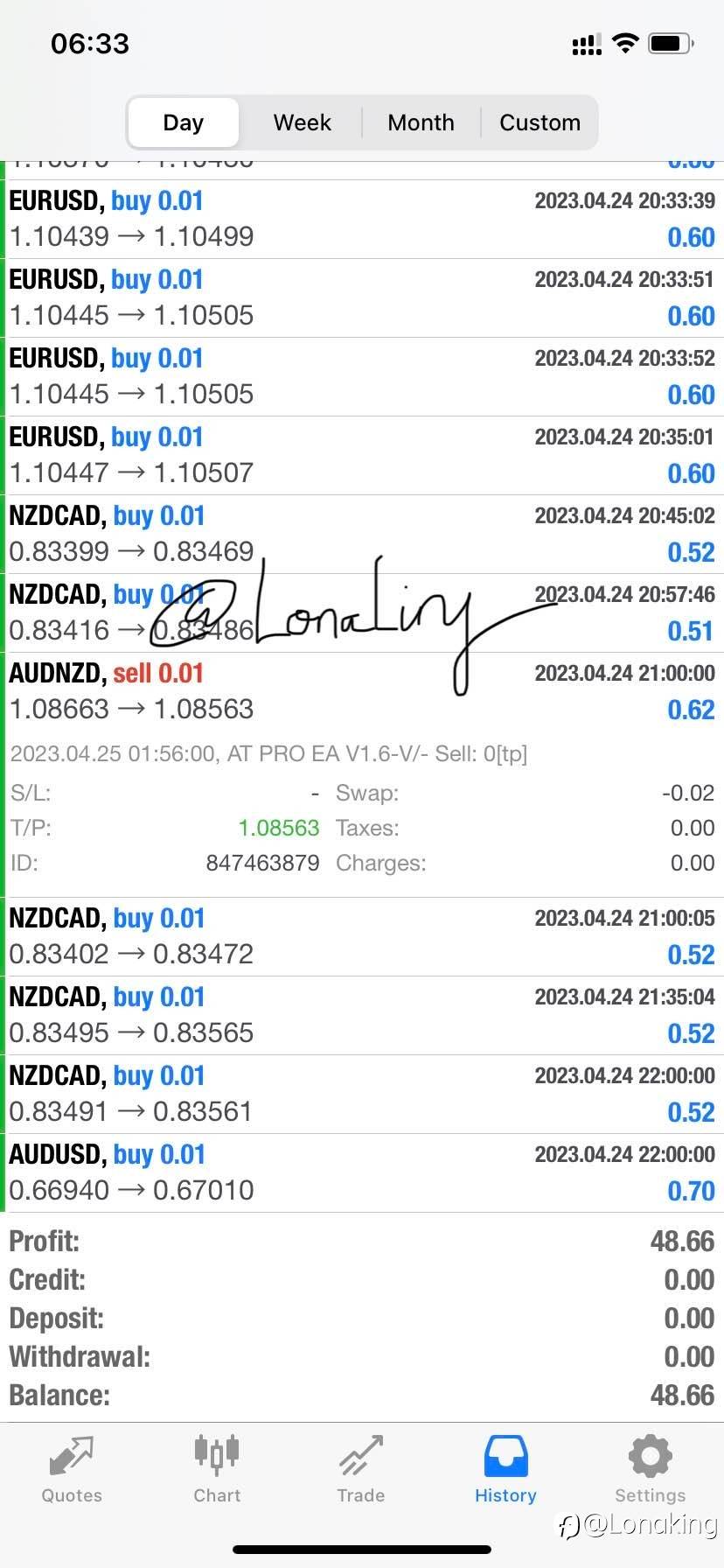Expand the EURUSD trade at 20:35:01
This screenshot has height=1568, width=724.
click(362, 455)
